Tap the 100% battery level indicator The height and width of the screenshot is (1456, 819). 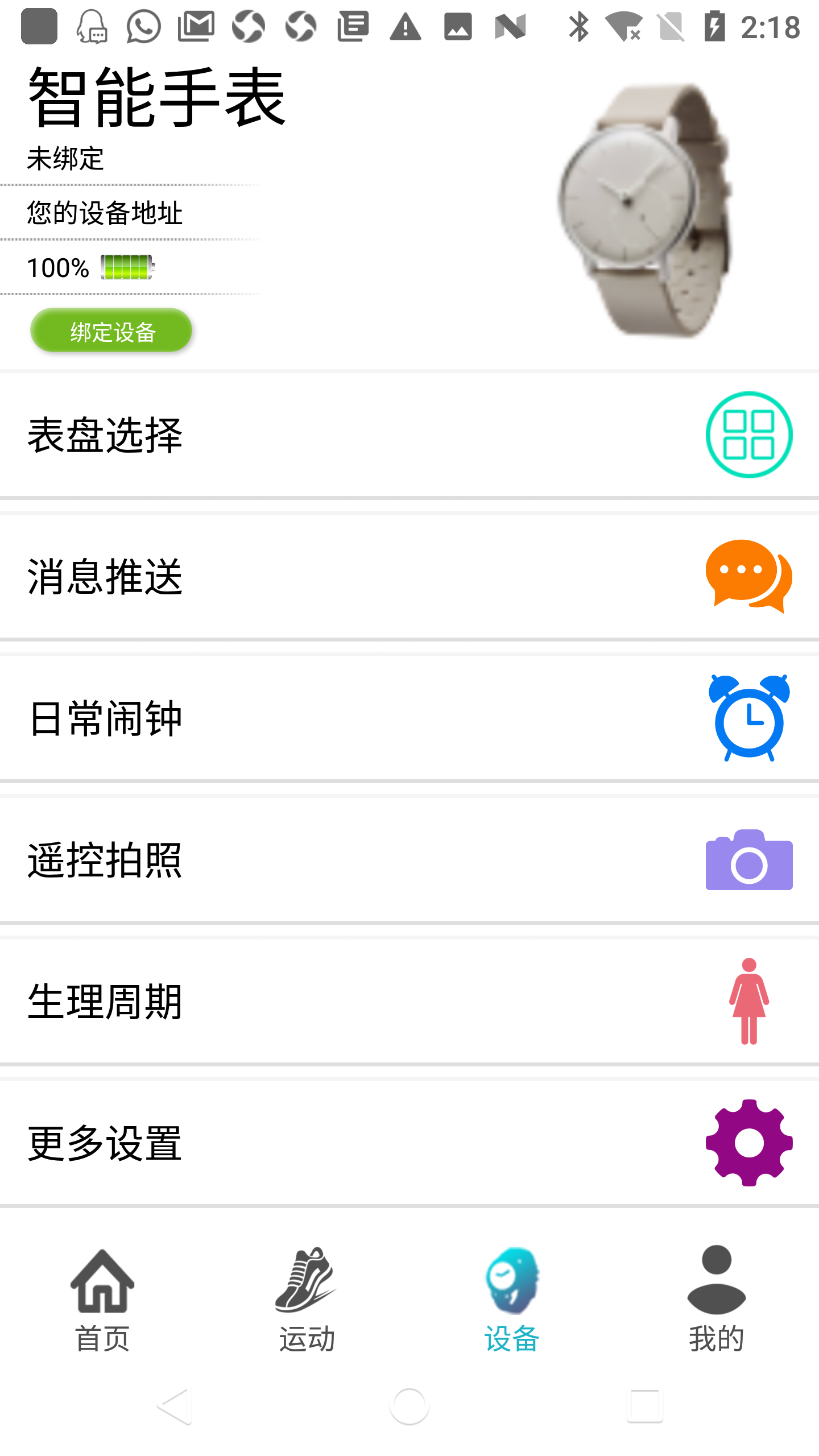91,267
